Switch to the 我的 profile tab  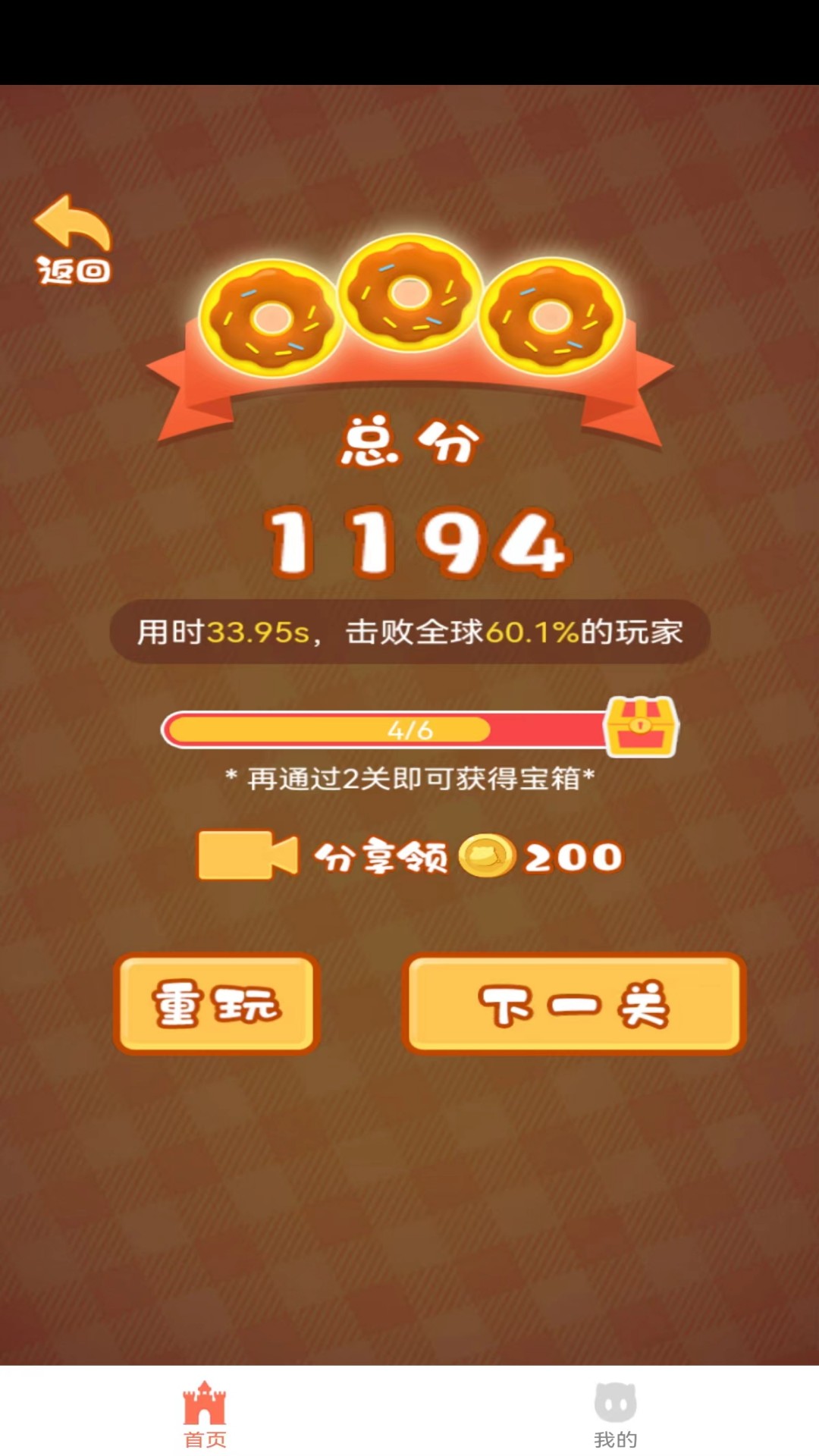coord(615,1414)
